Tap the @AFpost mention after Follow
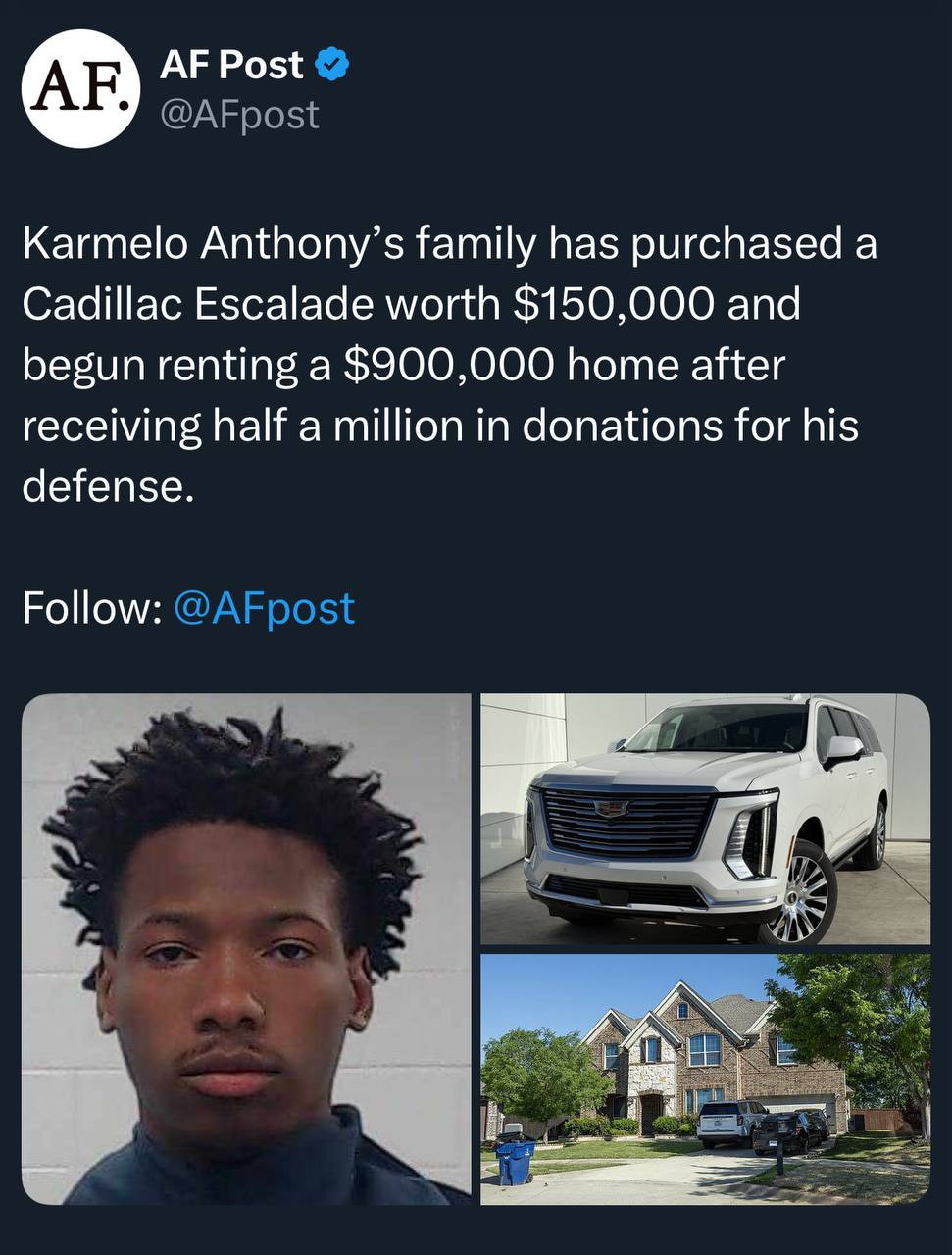The image size is (952, 1255). pyautogui.click(x=263, y=608)
